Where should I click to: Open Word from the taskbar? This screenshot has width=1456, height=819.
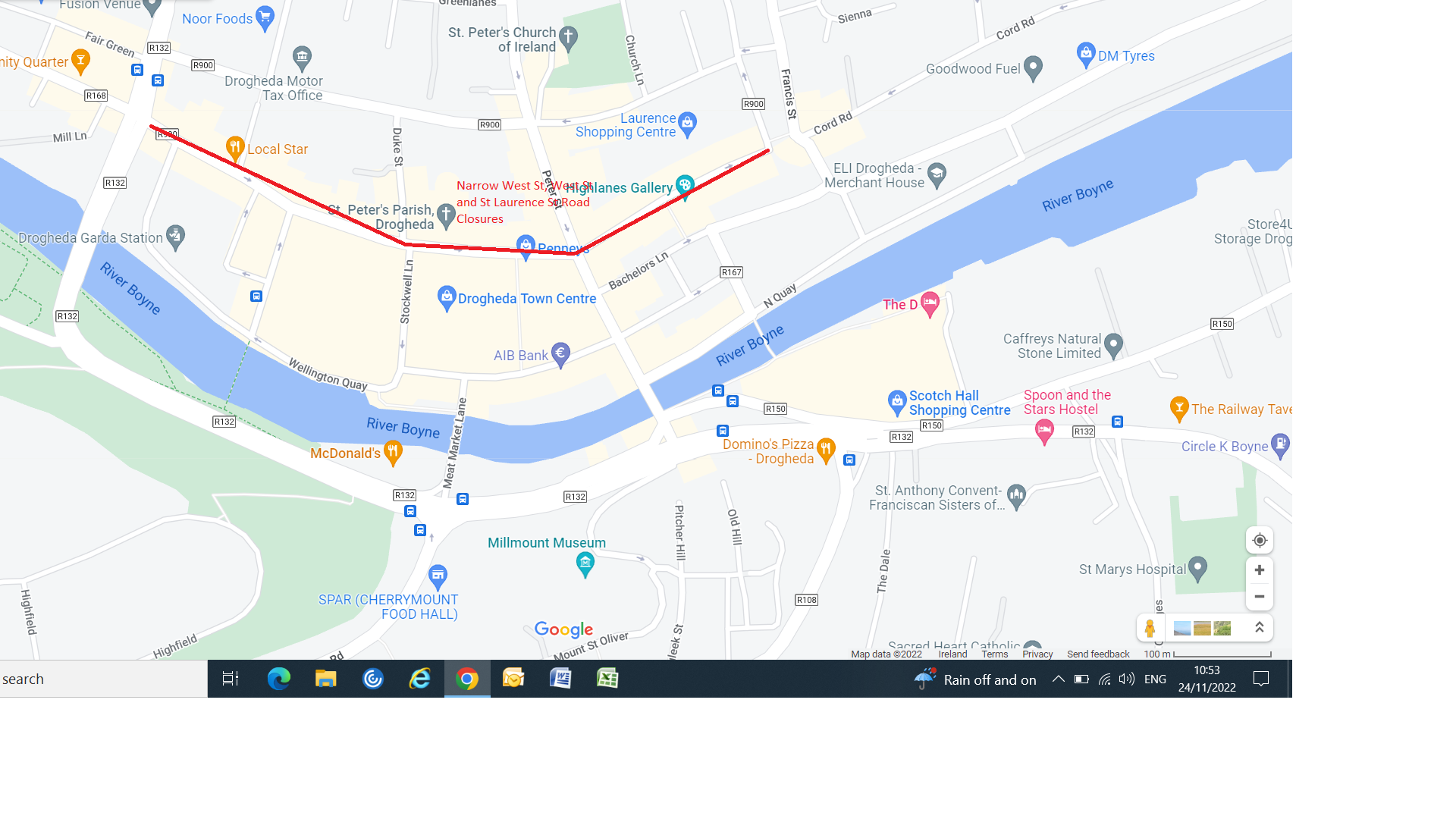coord(560,679)
